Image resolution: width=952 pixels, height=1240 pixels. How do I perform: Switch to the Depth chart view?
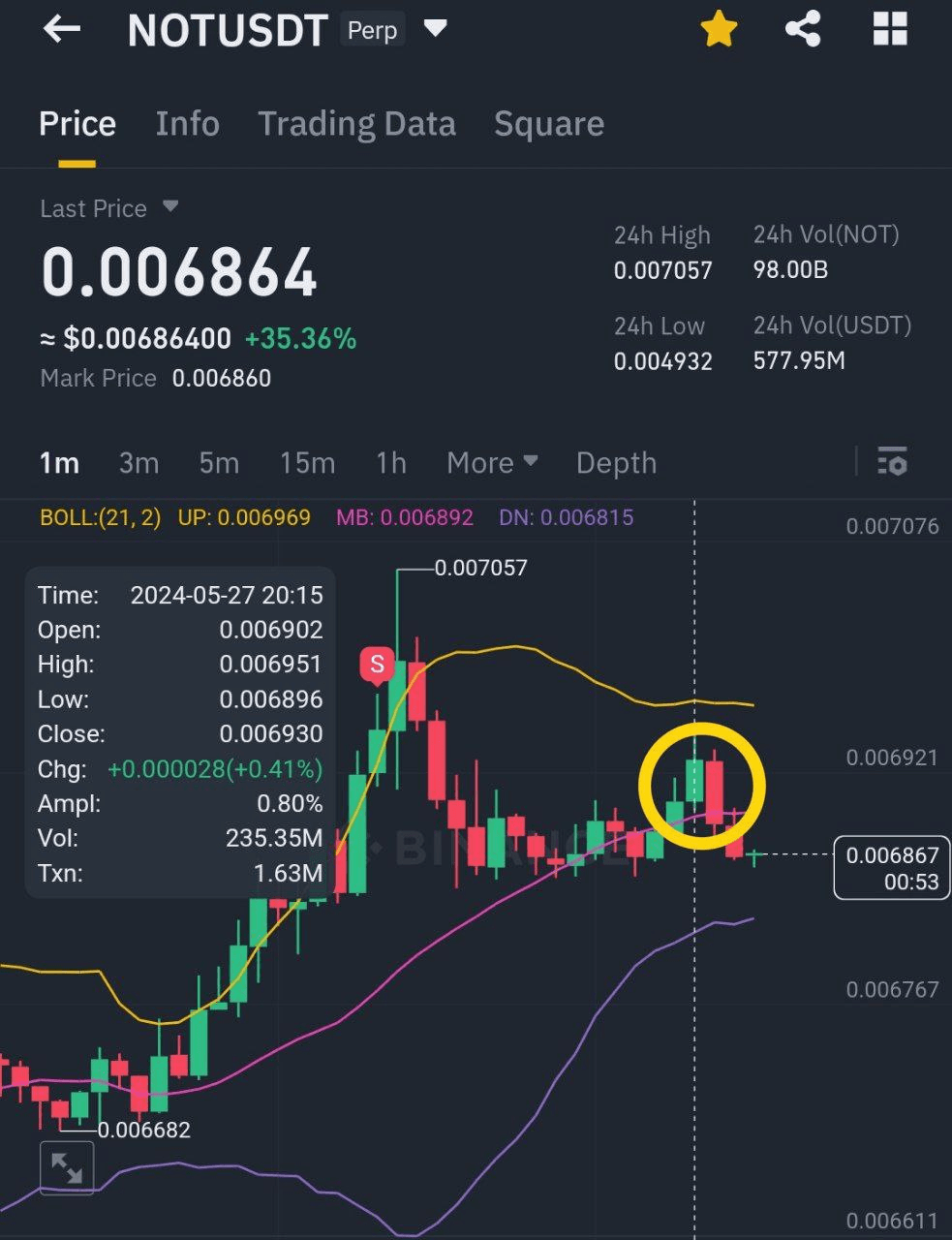point(616,463)
